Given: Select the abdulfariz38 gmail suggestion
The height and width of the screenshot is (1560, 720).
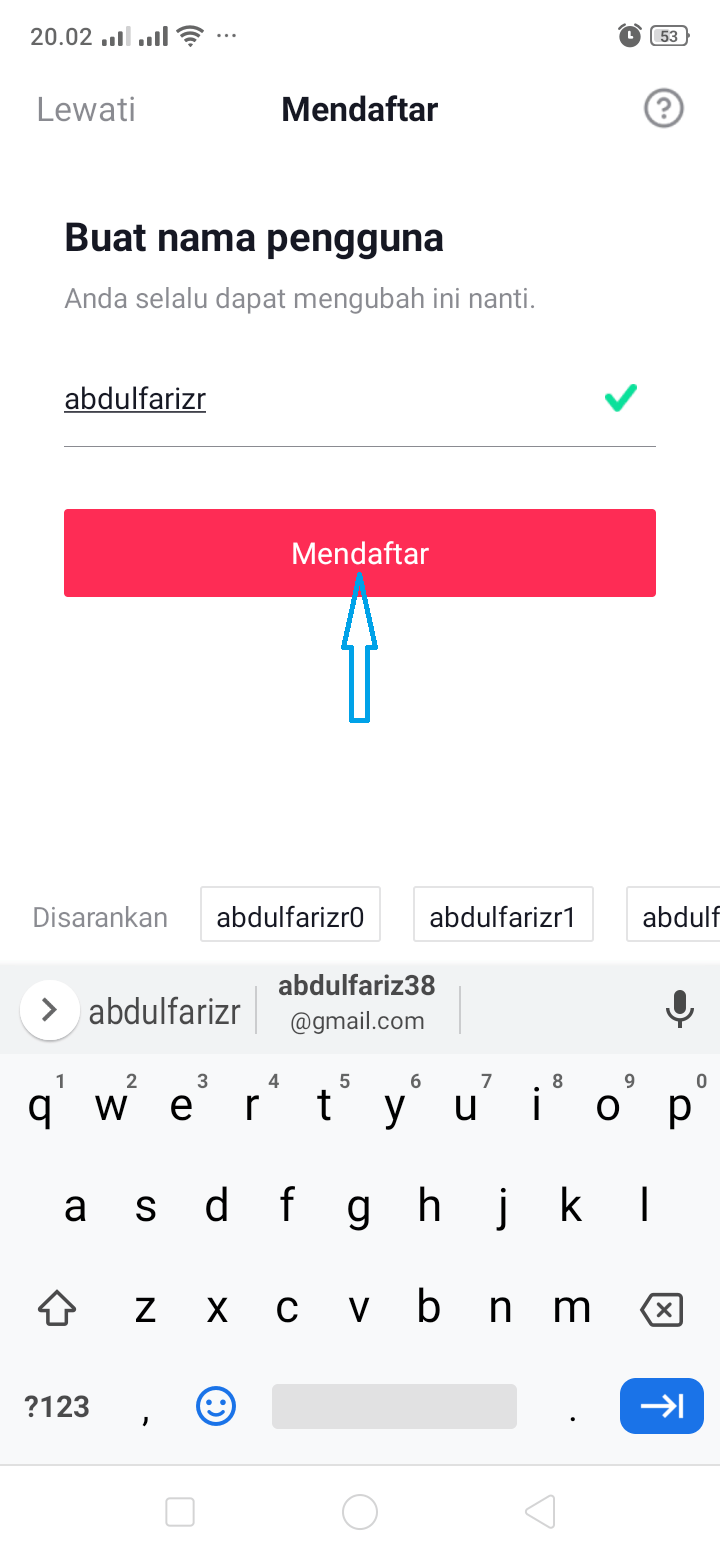Looking at the screenshot, I should pos(357,1005).
